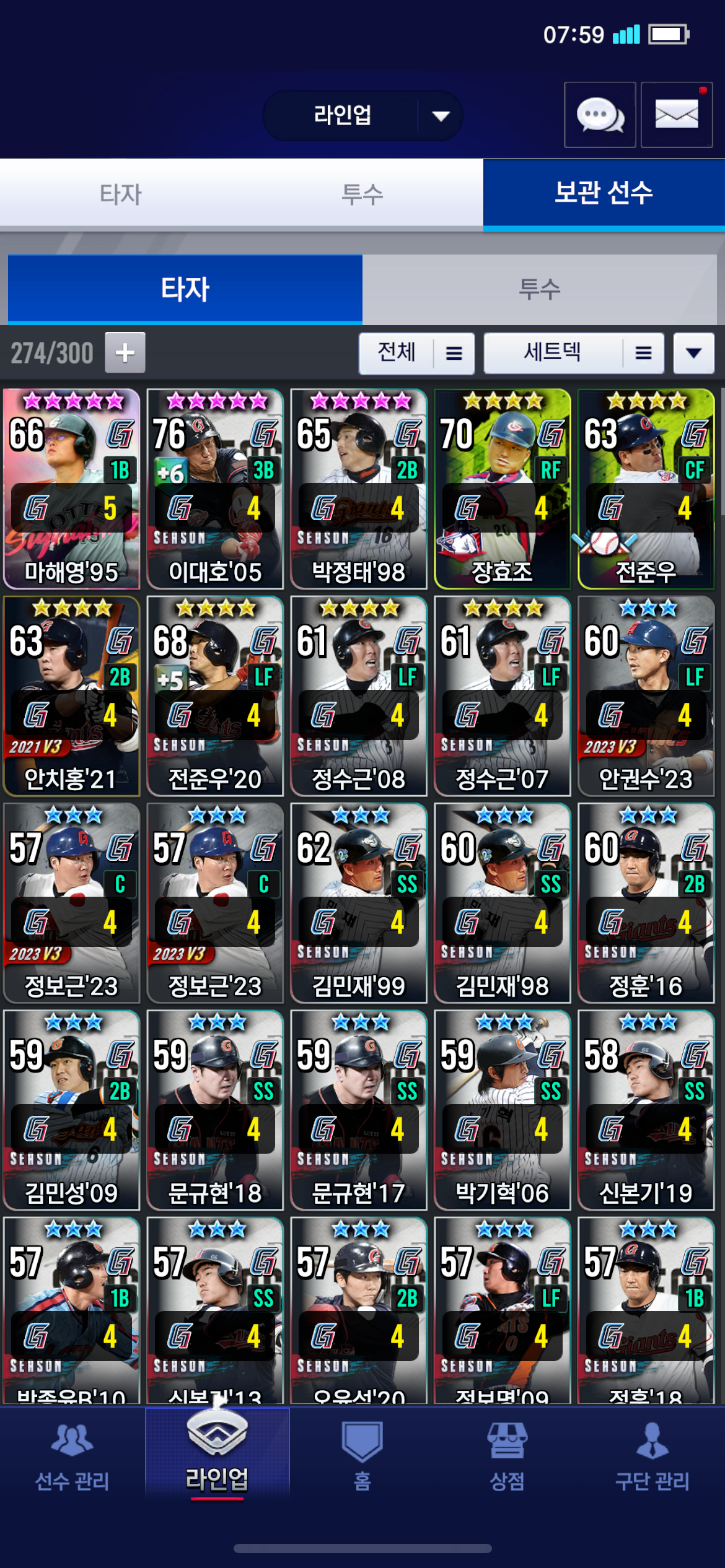Open the 이대호'05 player card
Viewport: 725px width, 1568px height.
coord(215,489)
